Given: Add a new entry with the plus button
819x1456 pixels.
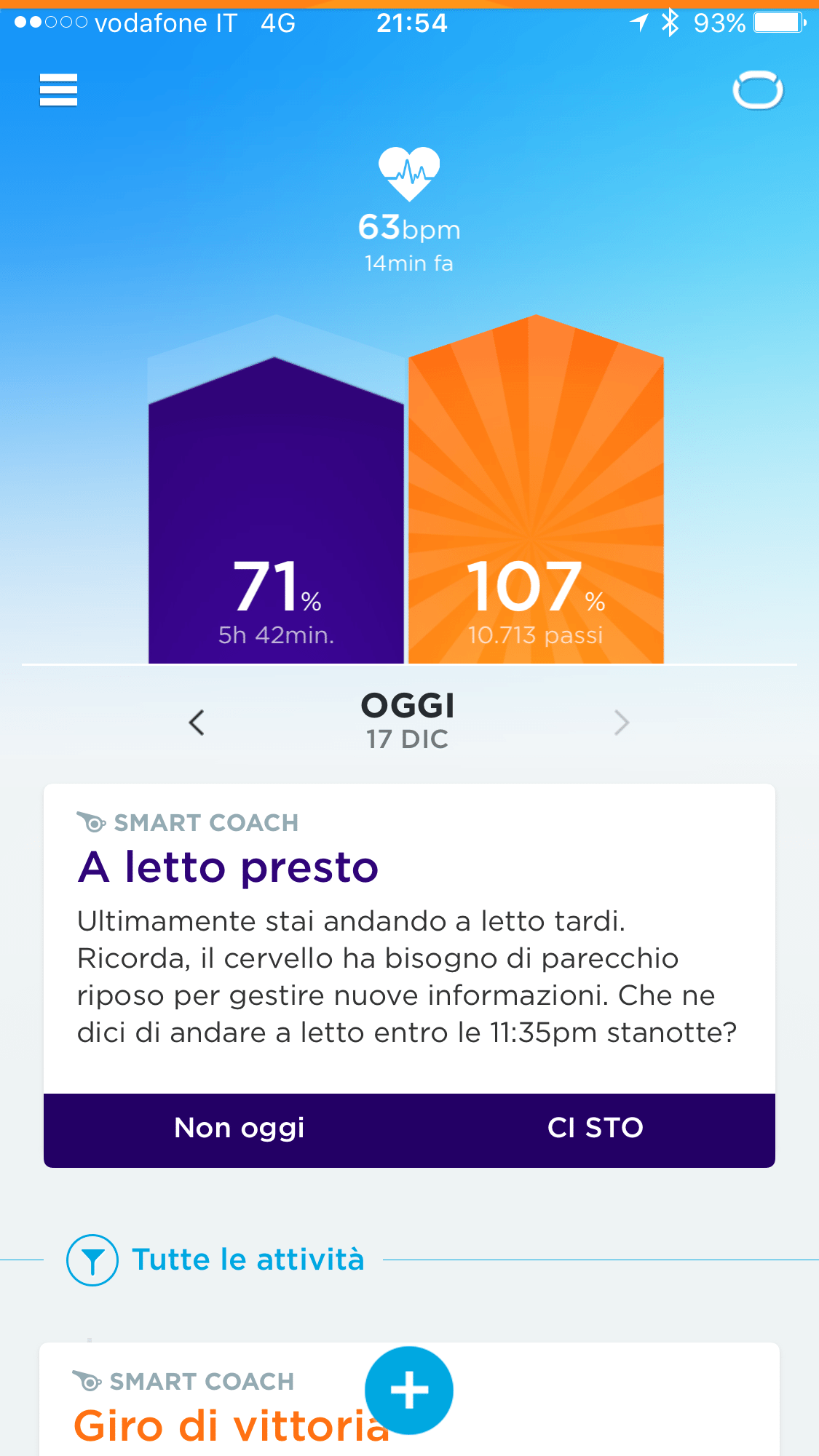Looking at the screenshot, I should tap(409, 1391).
